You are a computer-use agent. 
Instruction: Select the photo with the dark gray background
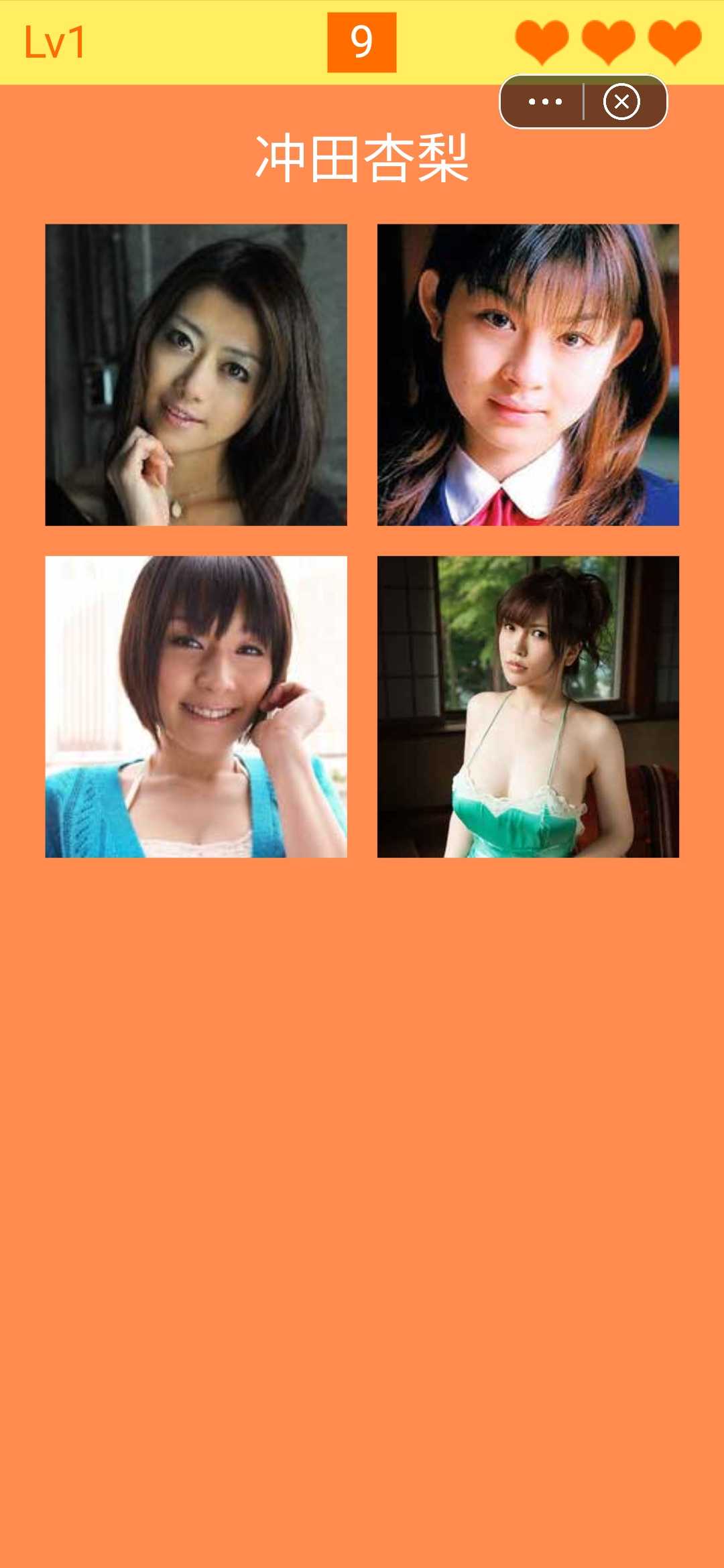(x=196, y=375)
